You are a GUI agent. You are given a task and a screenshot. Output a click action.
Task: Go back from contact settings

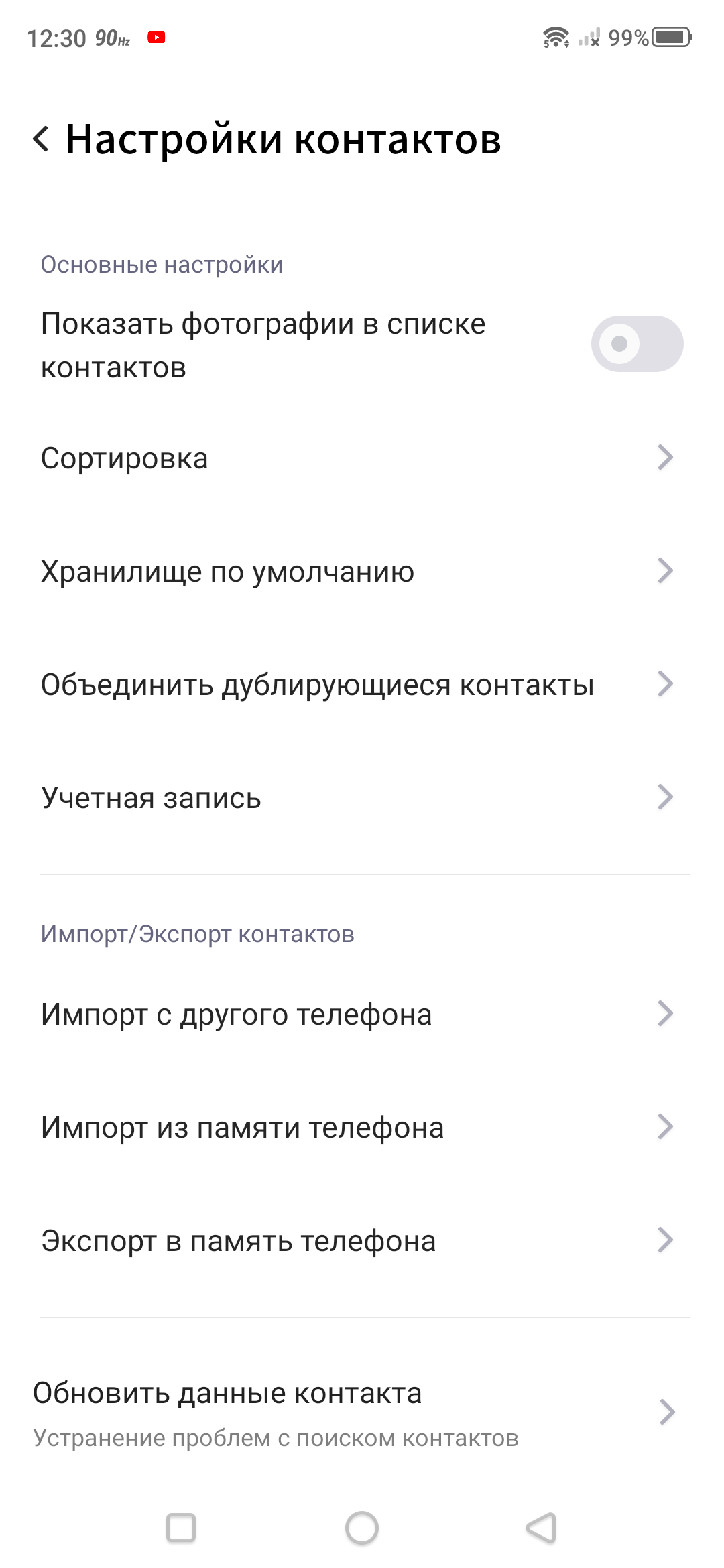coord(42,139)
